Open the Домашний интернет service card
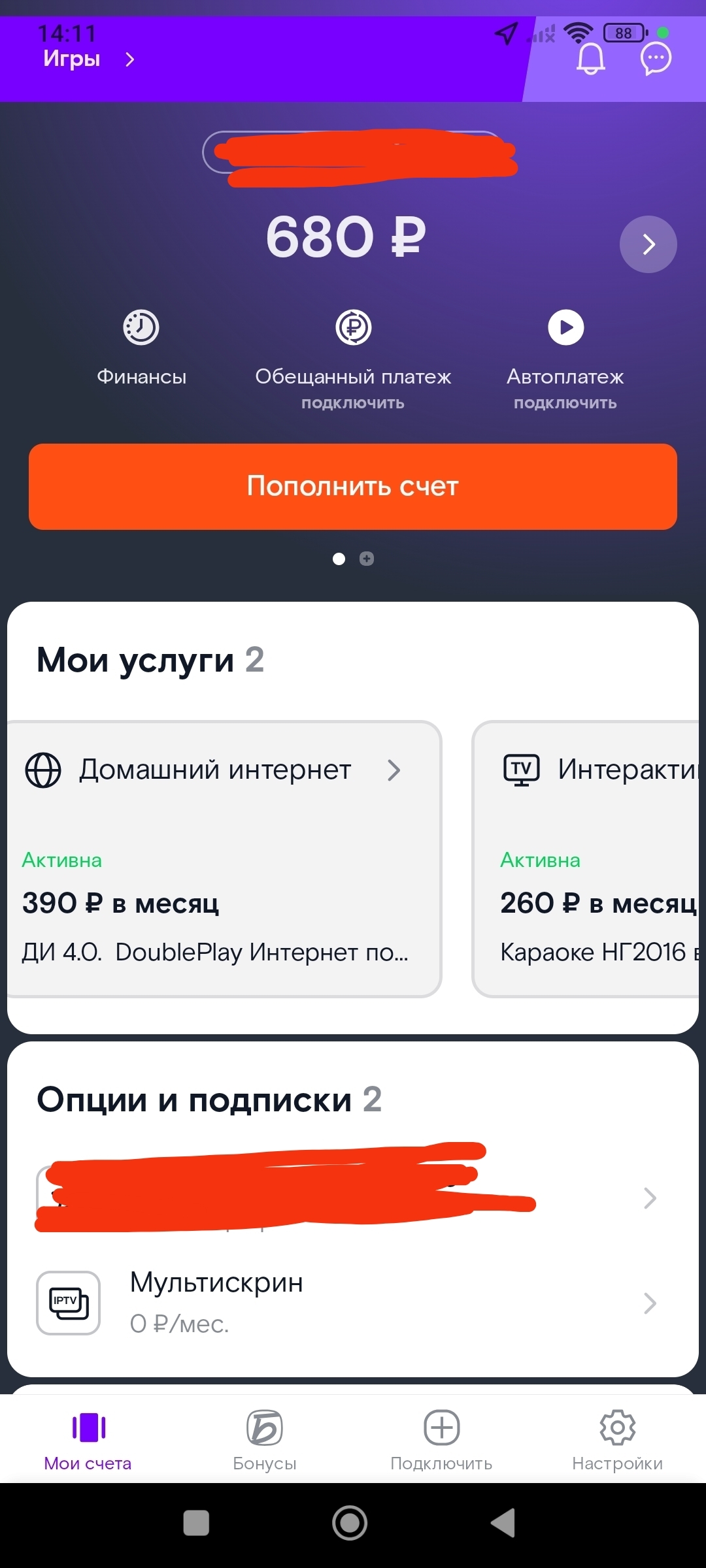 point(224,858)
